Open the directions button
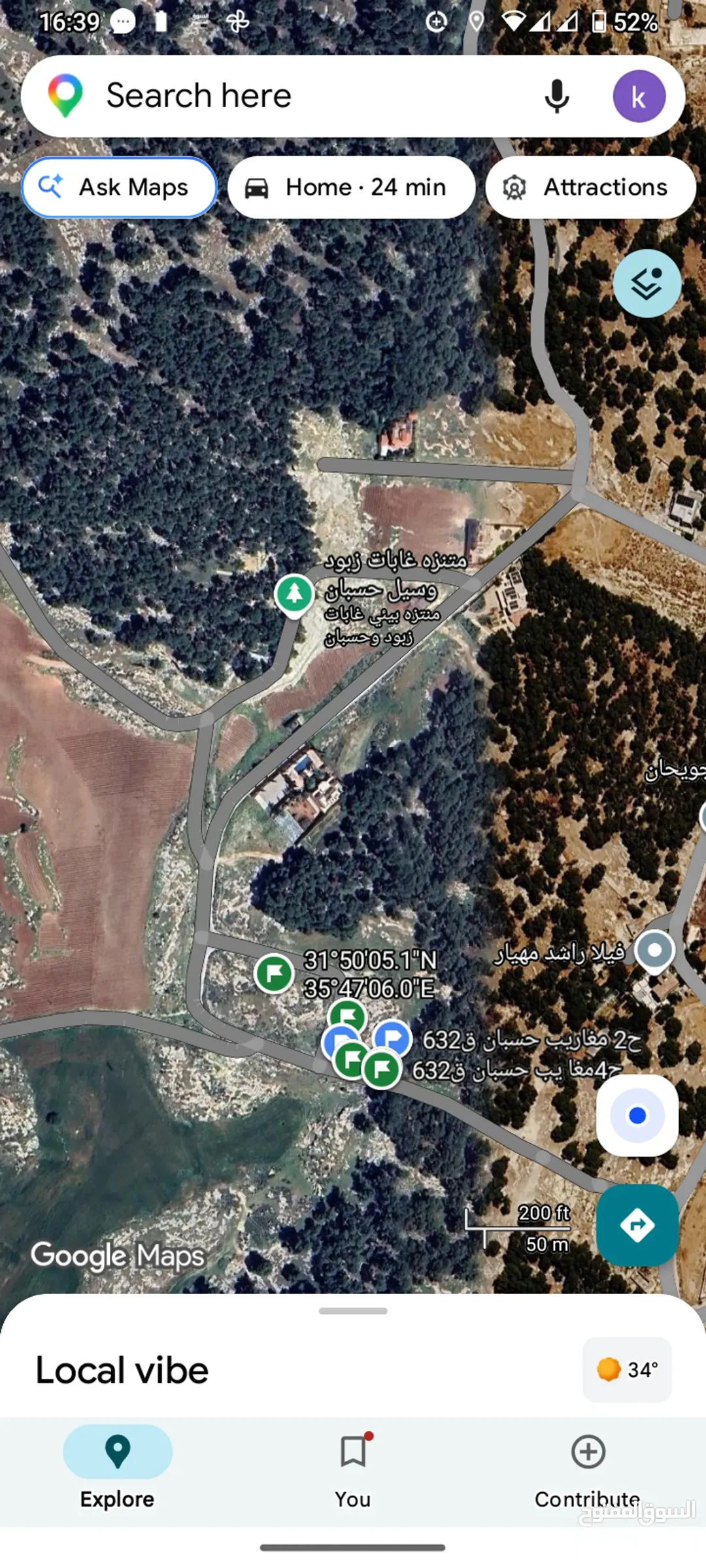 click(637, 1225)
